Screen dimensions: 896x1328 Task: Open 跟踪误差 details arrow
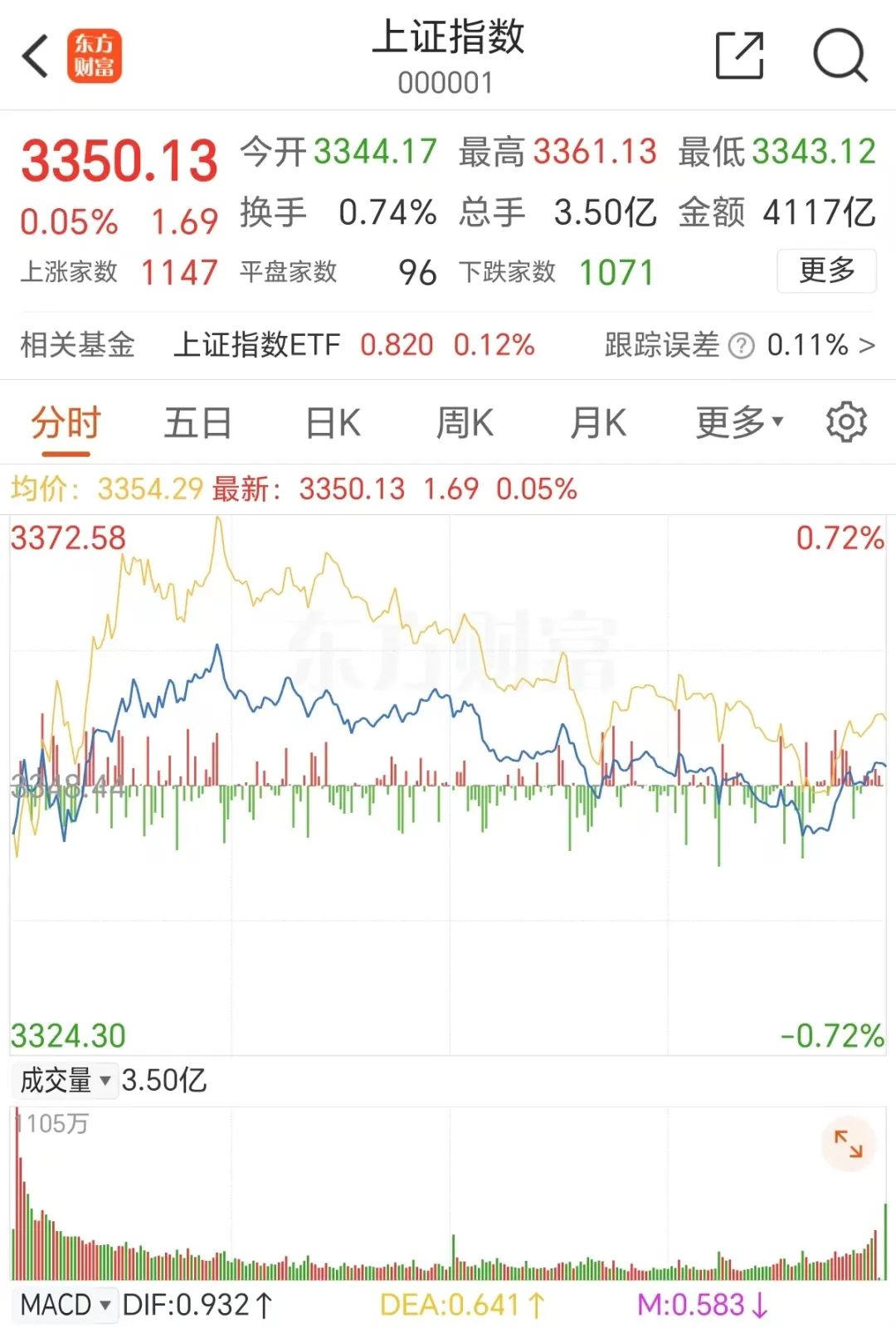point(867,345)
